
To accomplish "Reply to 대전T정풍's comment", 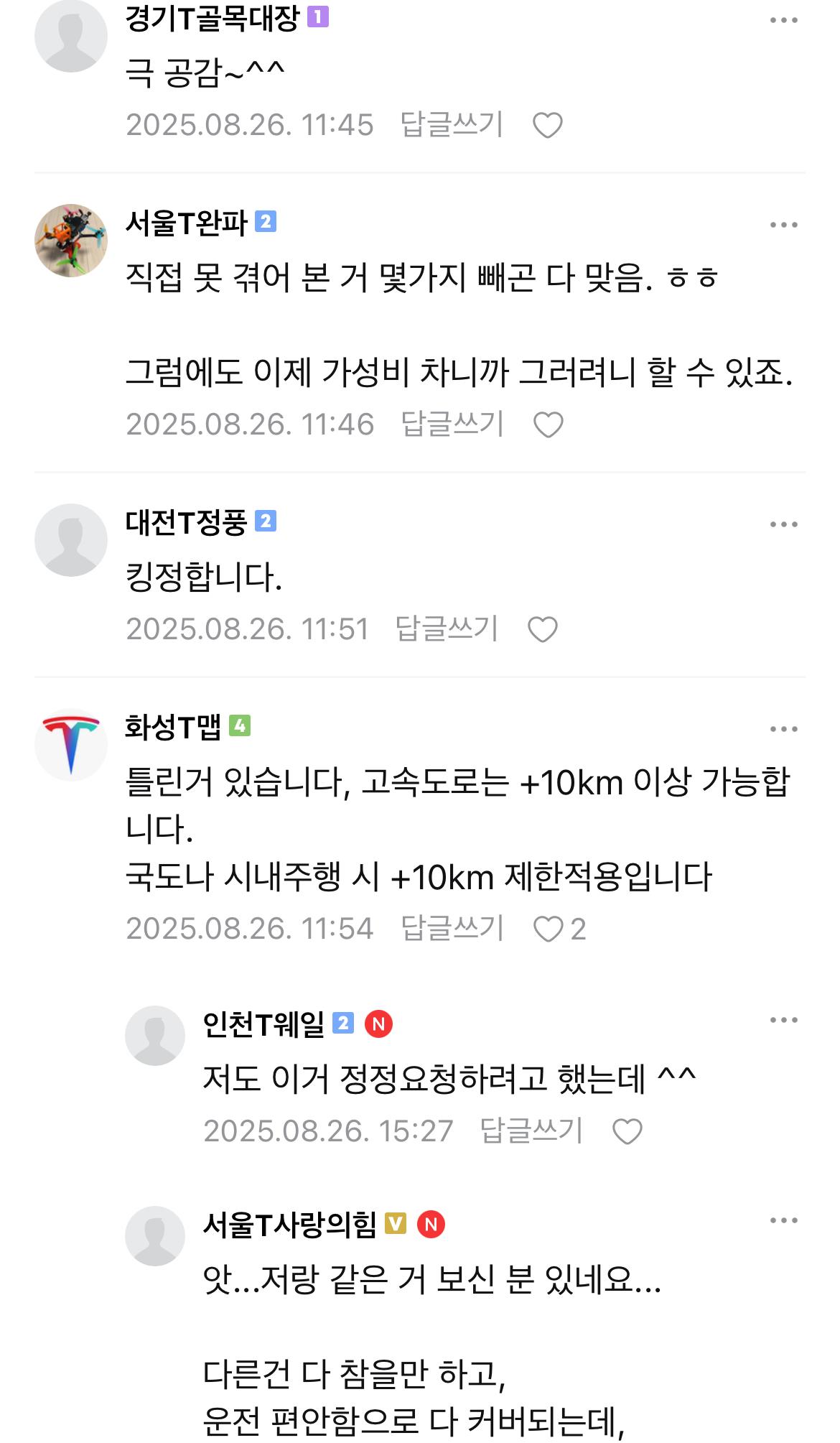I will pyautogui.click(x=447, y=628).
